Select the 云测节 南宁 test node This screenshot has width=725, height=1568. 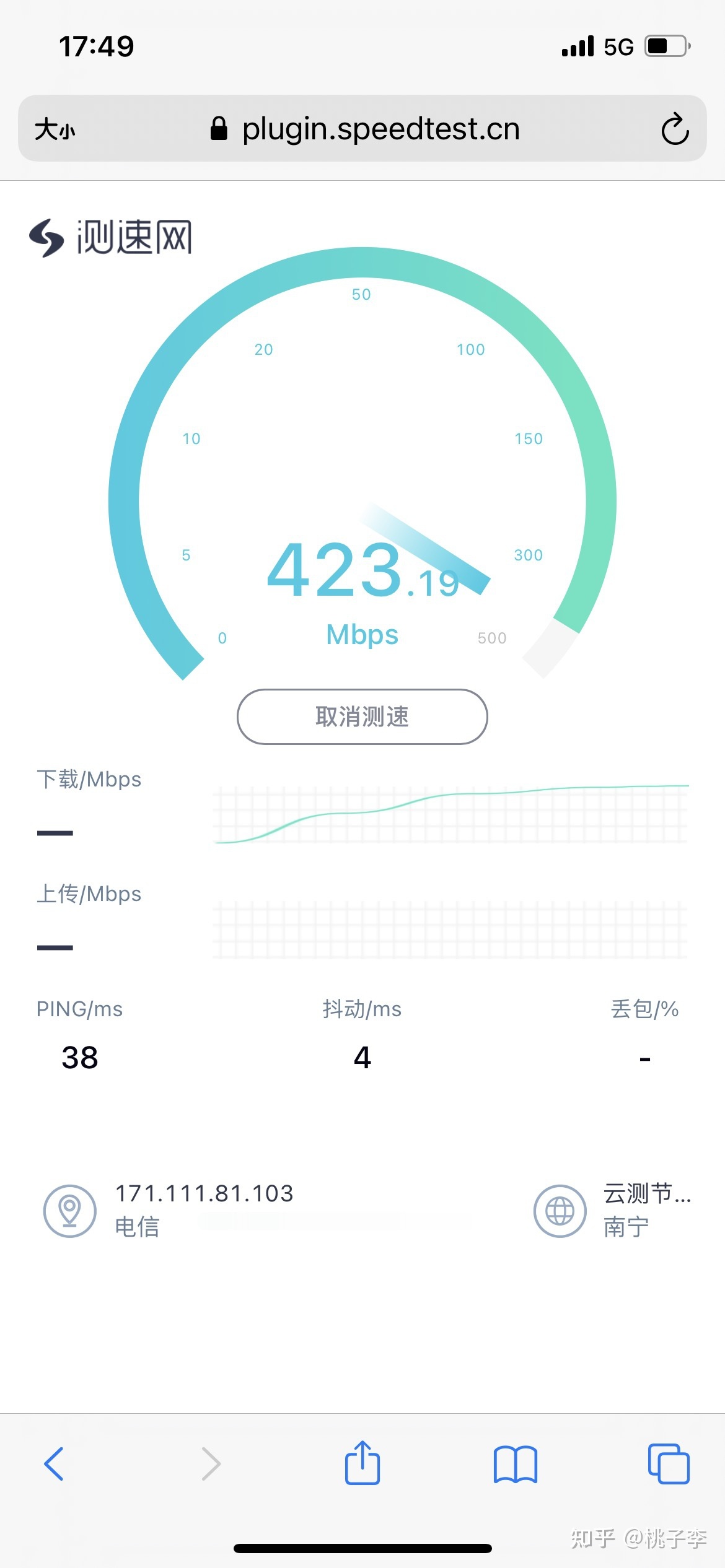click(613, 1210)
